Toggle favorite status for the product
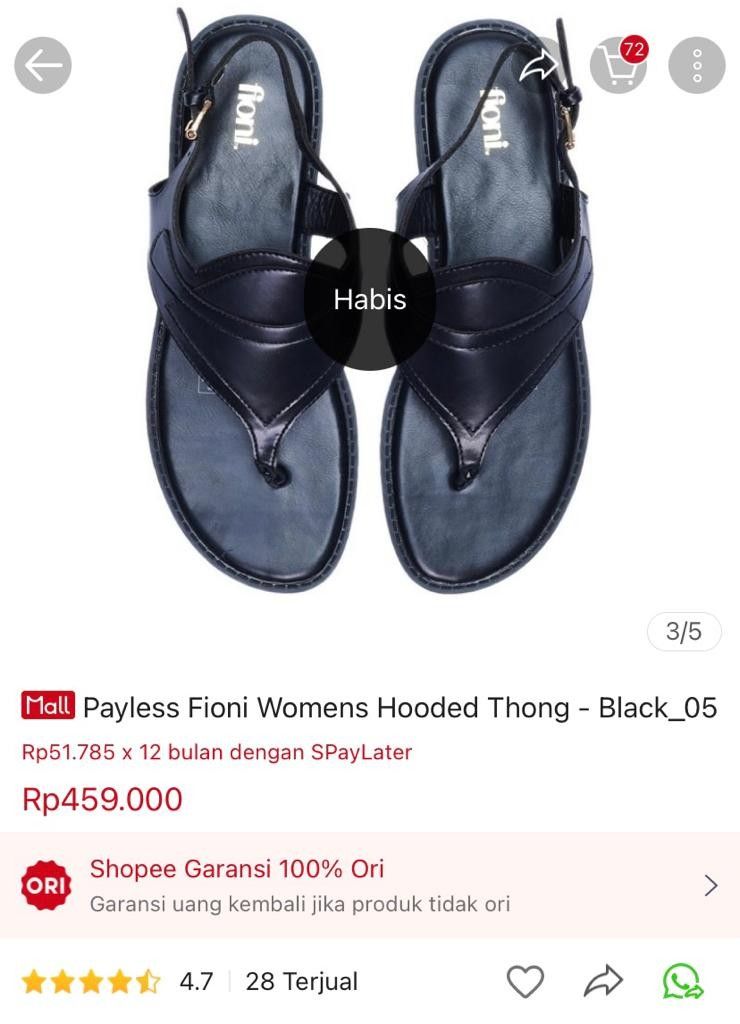740x1024 pixels. point(524,982)
